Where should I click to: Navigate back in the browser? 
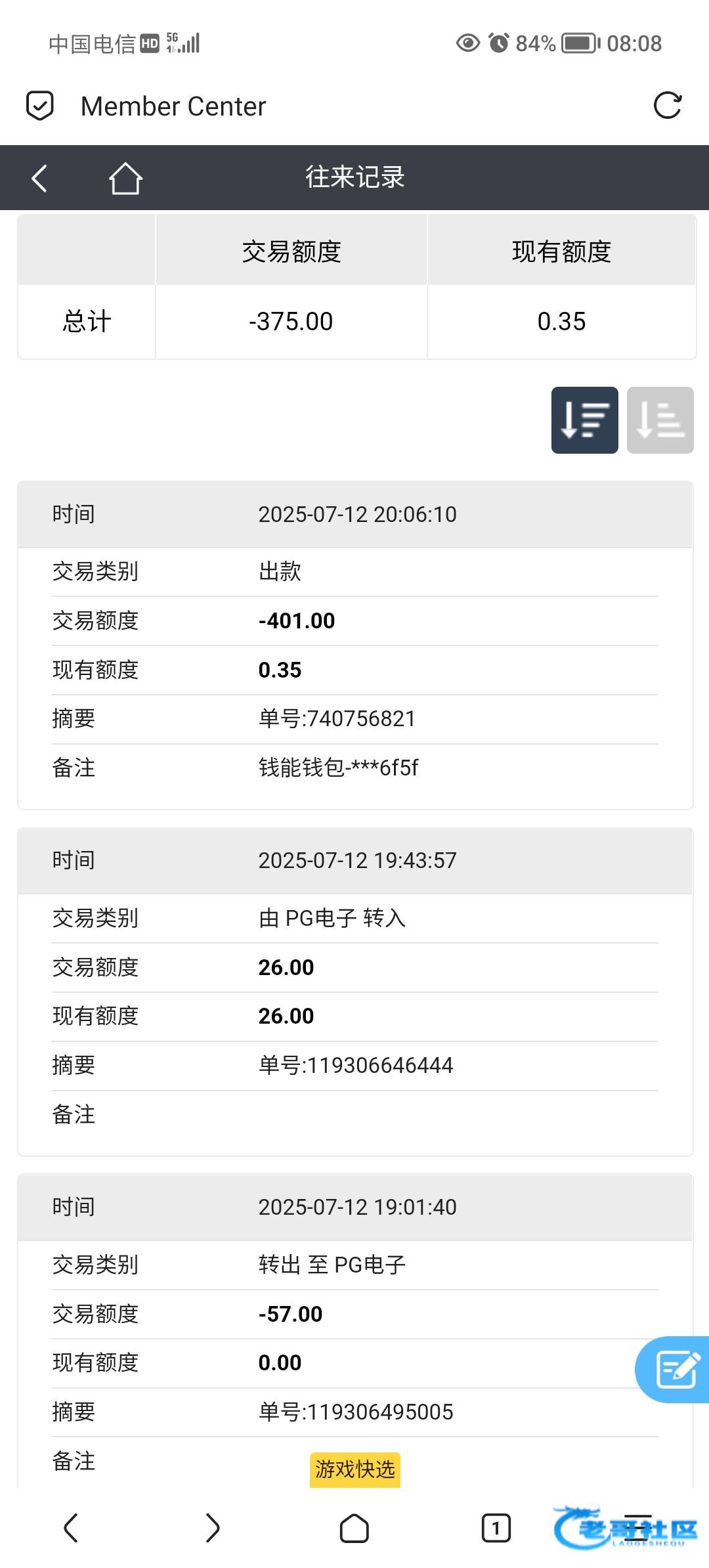click(71, 1528)
